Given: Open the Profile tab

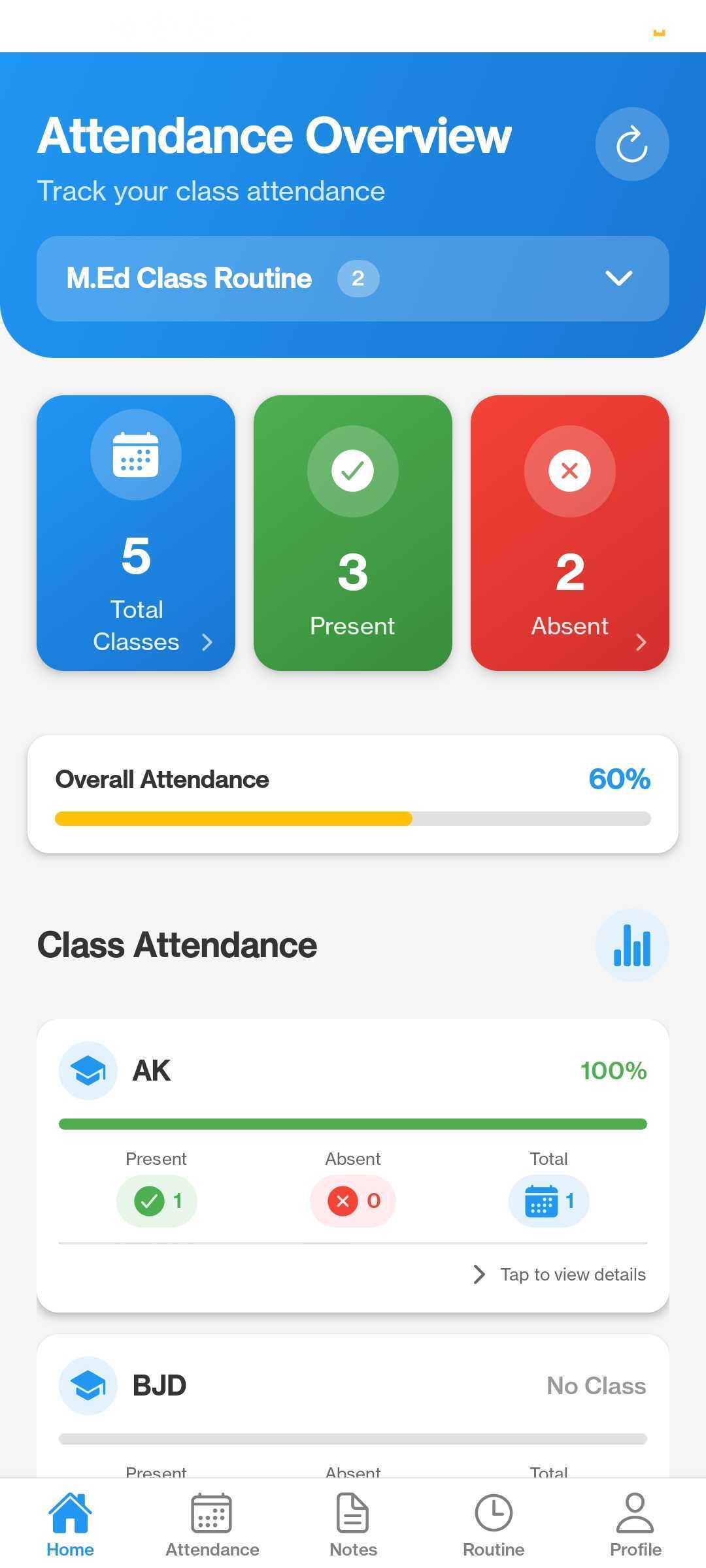Looking at the screenshot, I should click(x=635, y=1525).
